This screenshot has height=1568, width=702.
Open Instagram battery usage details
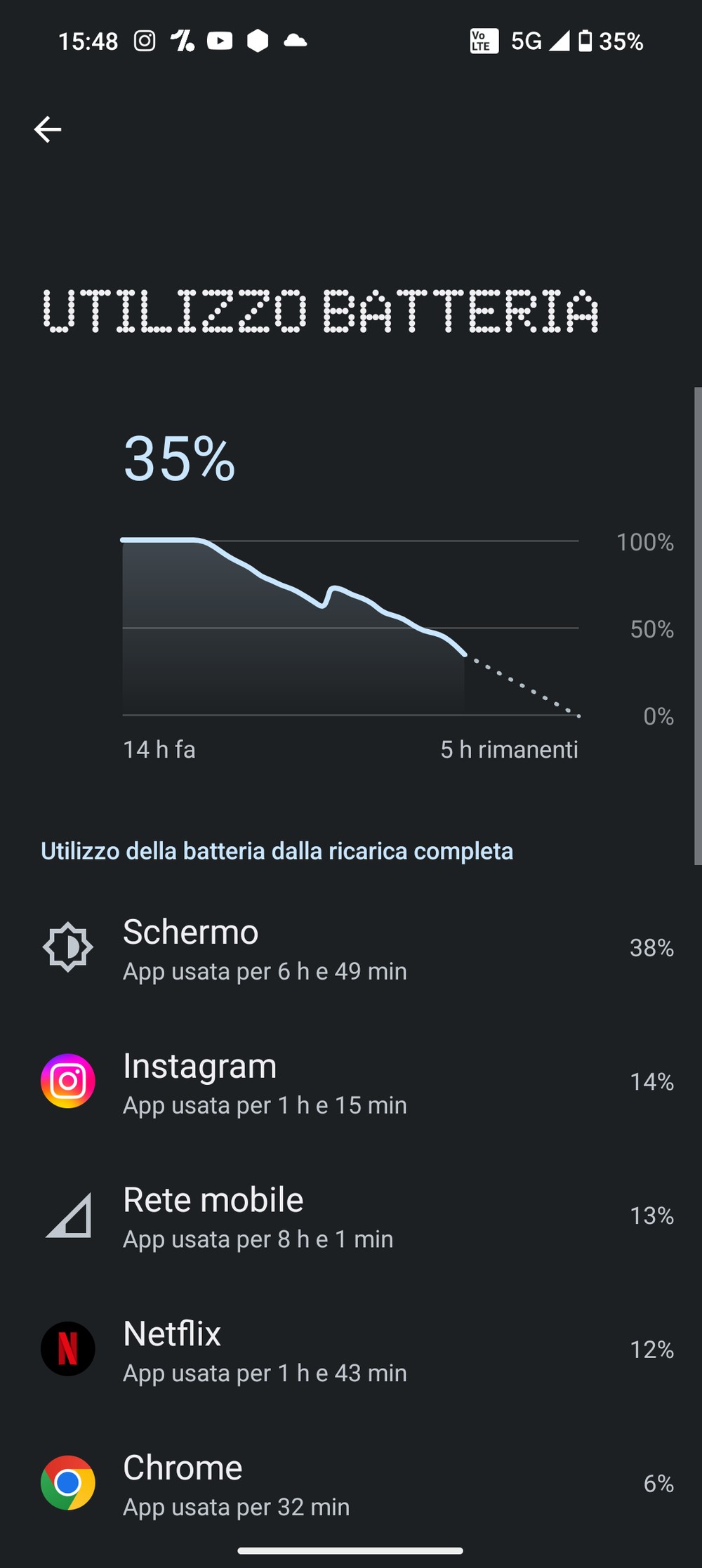point(351,1081)
